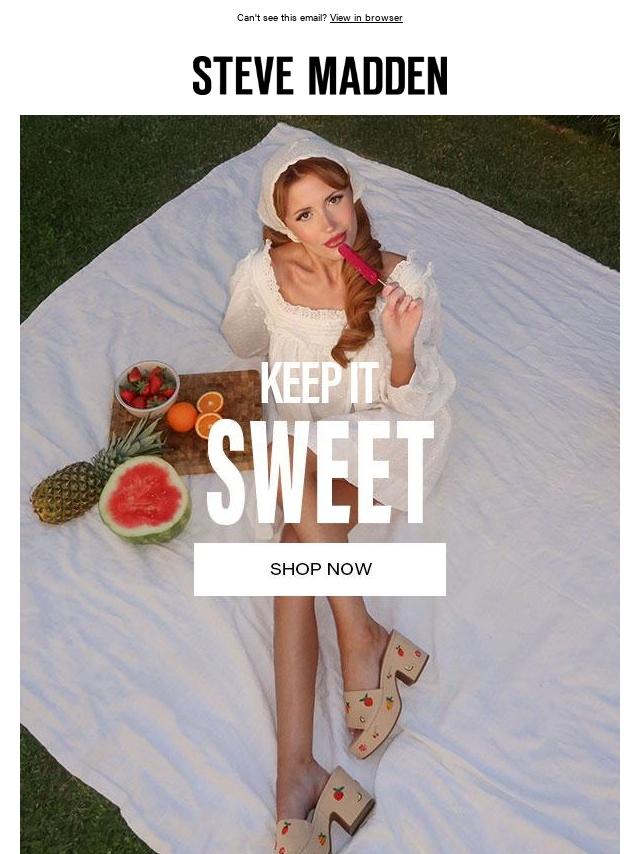Viewport: 640px width, 854px height.
Task: Tap the SHOP NOW button
Action: click(x=320, y=569)
